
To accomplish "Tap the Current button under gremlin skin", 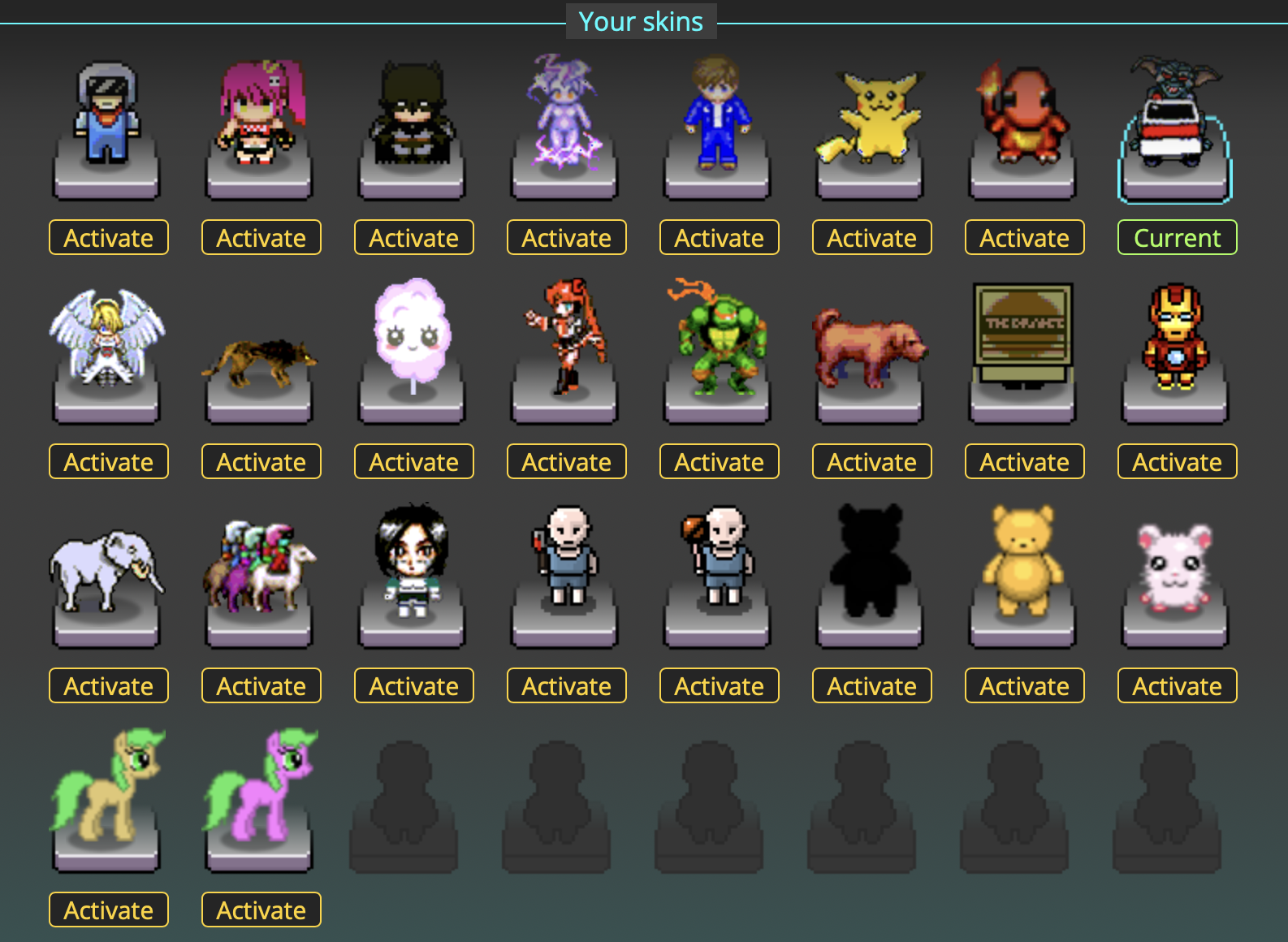I will [1177, 238].
